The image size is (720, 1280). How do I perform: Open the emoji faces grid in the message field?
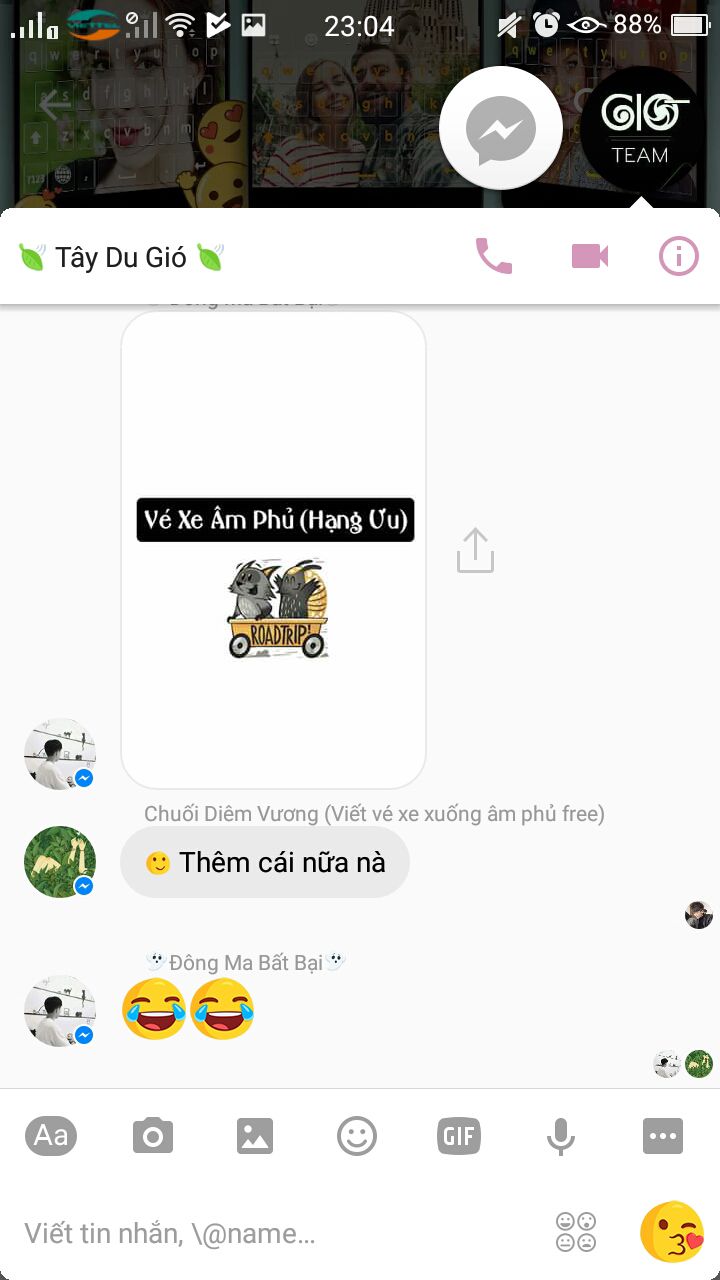click(x=576, y=1232)
